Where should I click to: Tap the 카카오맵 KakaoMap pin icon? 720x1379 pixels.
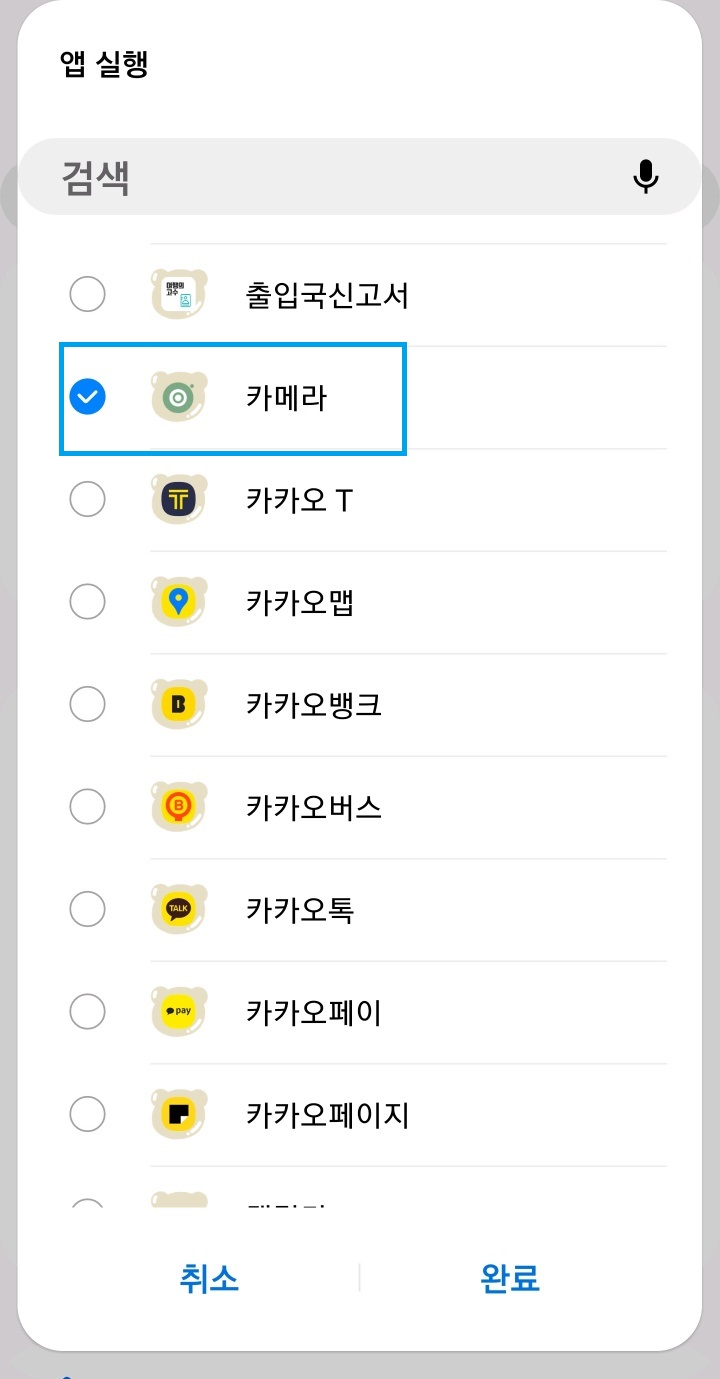pyautogui.click(x=178, y=602)
